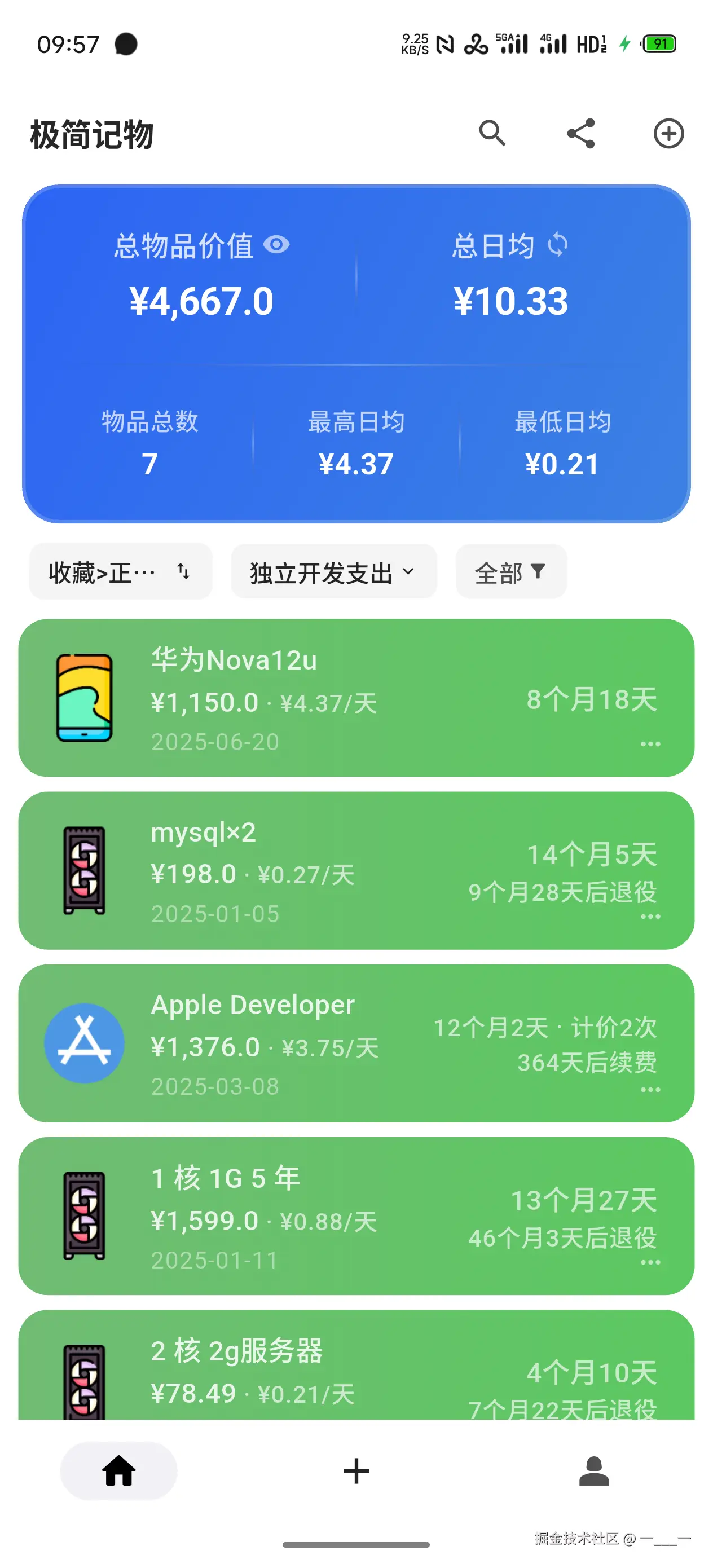
Task: Open more options on Apple Developer card
Action: pos(650,1088)
